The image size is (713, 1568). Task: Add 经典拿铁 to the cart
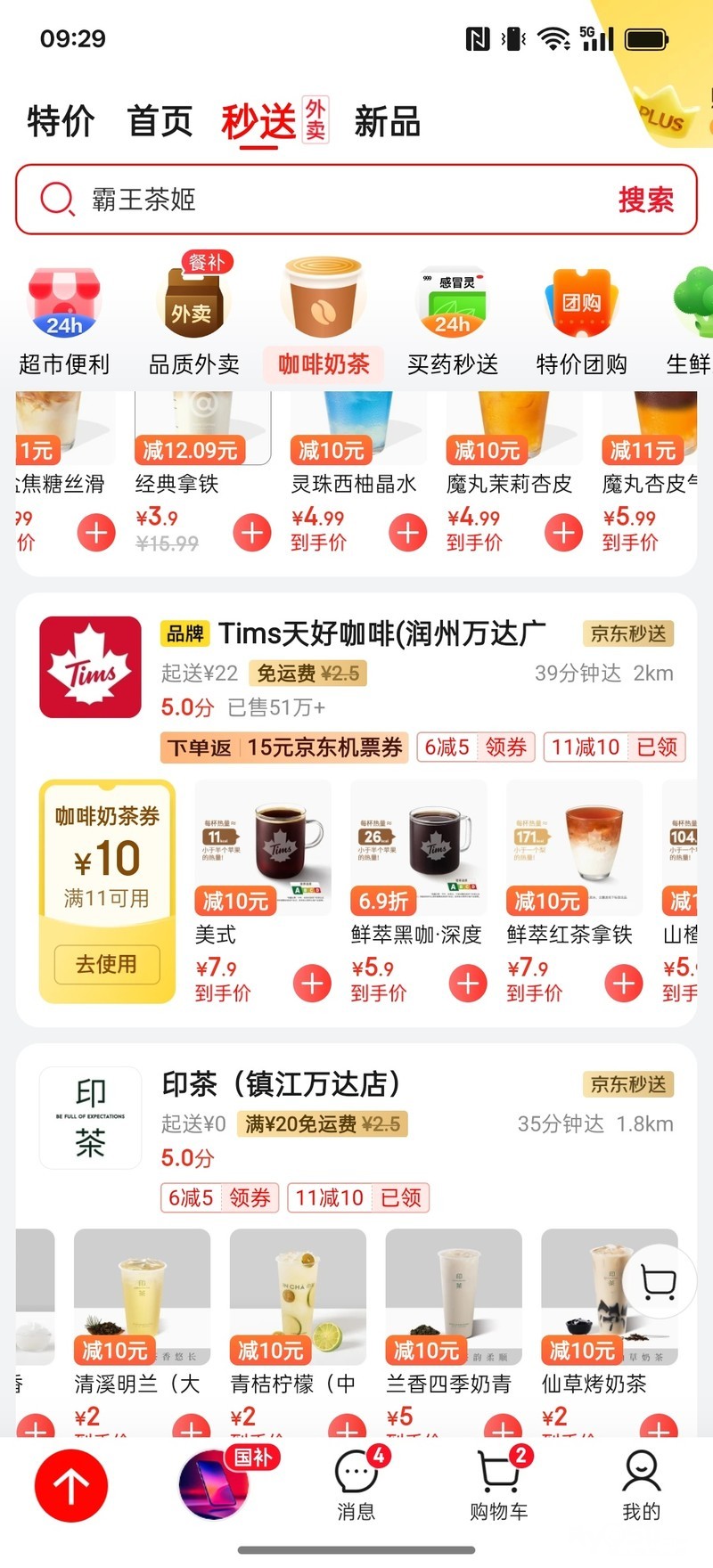click(252, 533)
